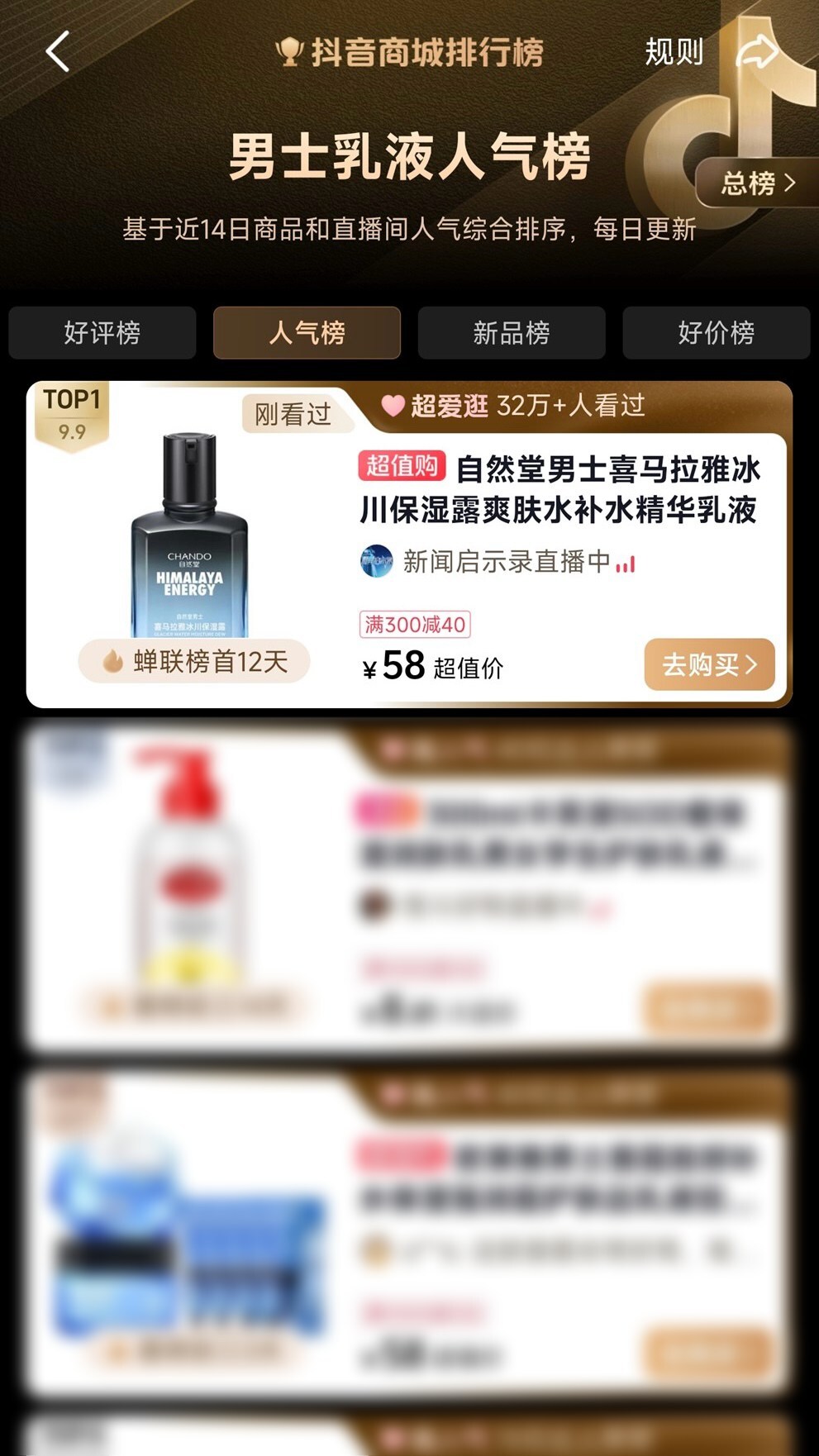The width and height of the screenshot is (819, 1456).
Task: Go back using the top-left arrow
Action: (x=57, y=52)
